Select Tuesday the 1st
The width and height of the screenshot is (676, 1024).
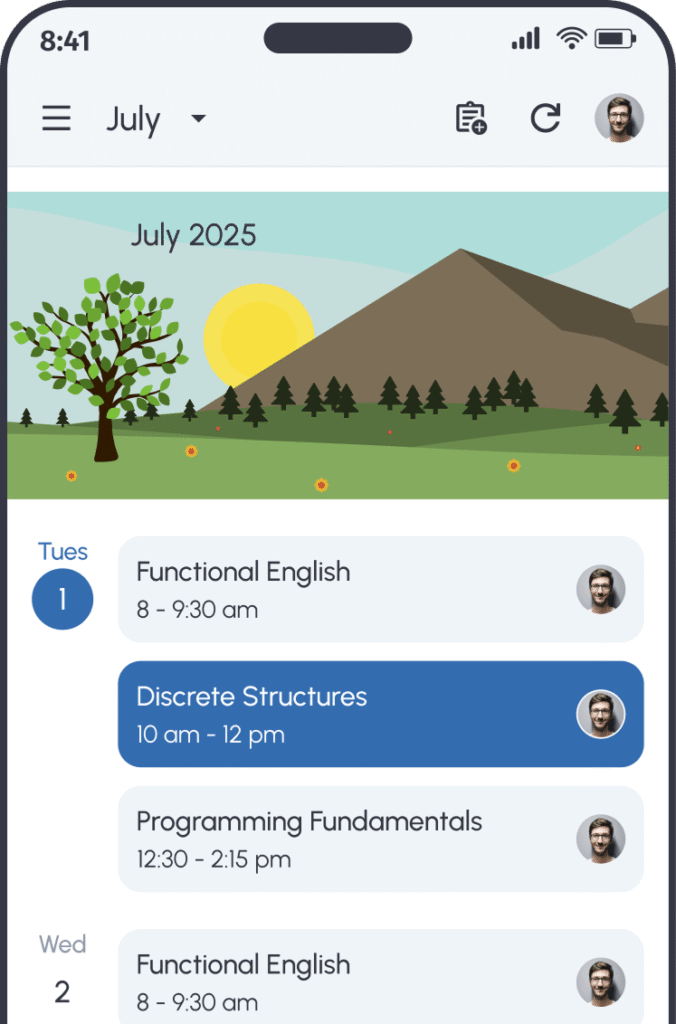[x=62, y=599]
